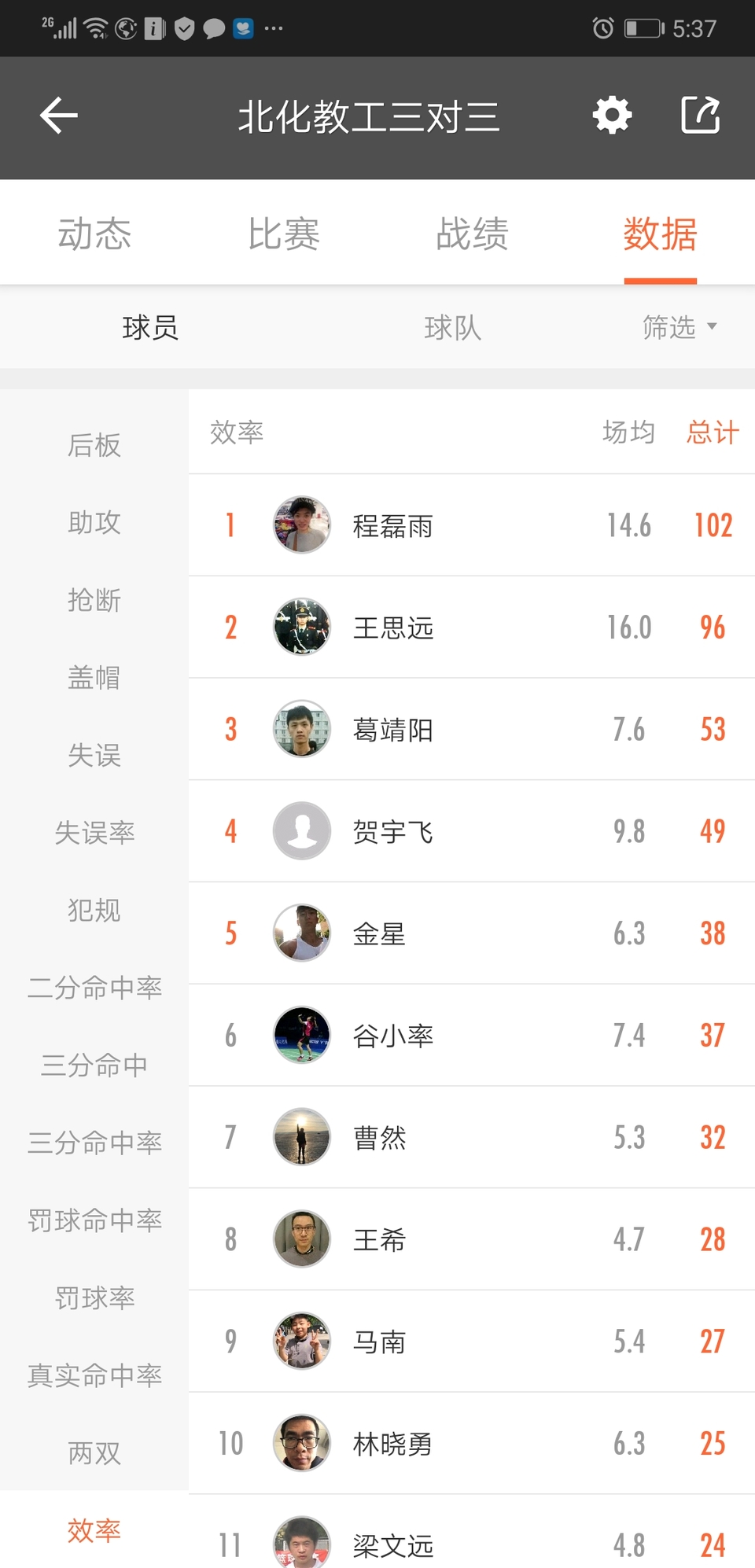755x1568 pixels.
Task: View the 罚球命中率 ranking
Action: click(94, 1220)
